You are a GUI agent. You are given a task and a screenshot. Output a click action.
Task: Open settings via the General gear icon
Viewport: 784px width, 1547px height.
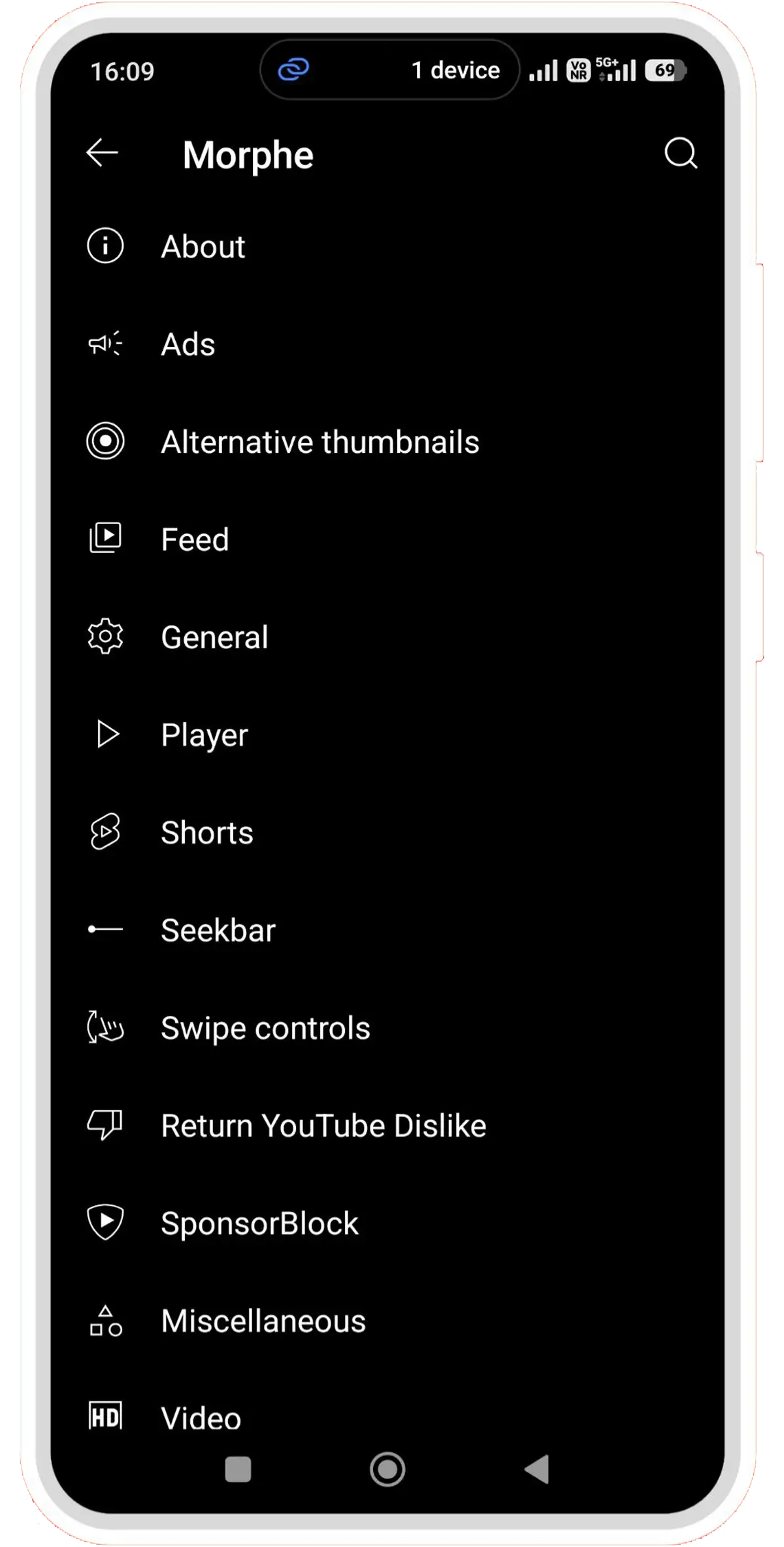pos(105,636)
